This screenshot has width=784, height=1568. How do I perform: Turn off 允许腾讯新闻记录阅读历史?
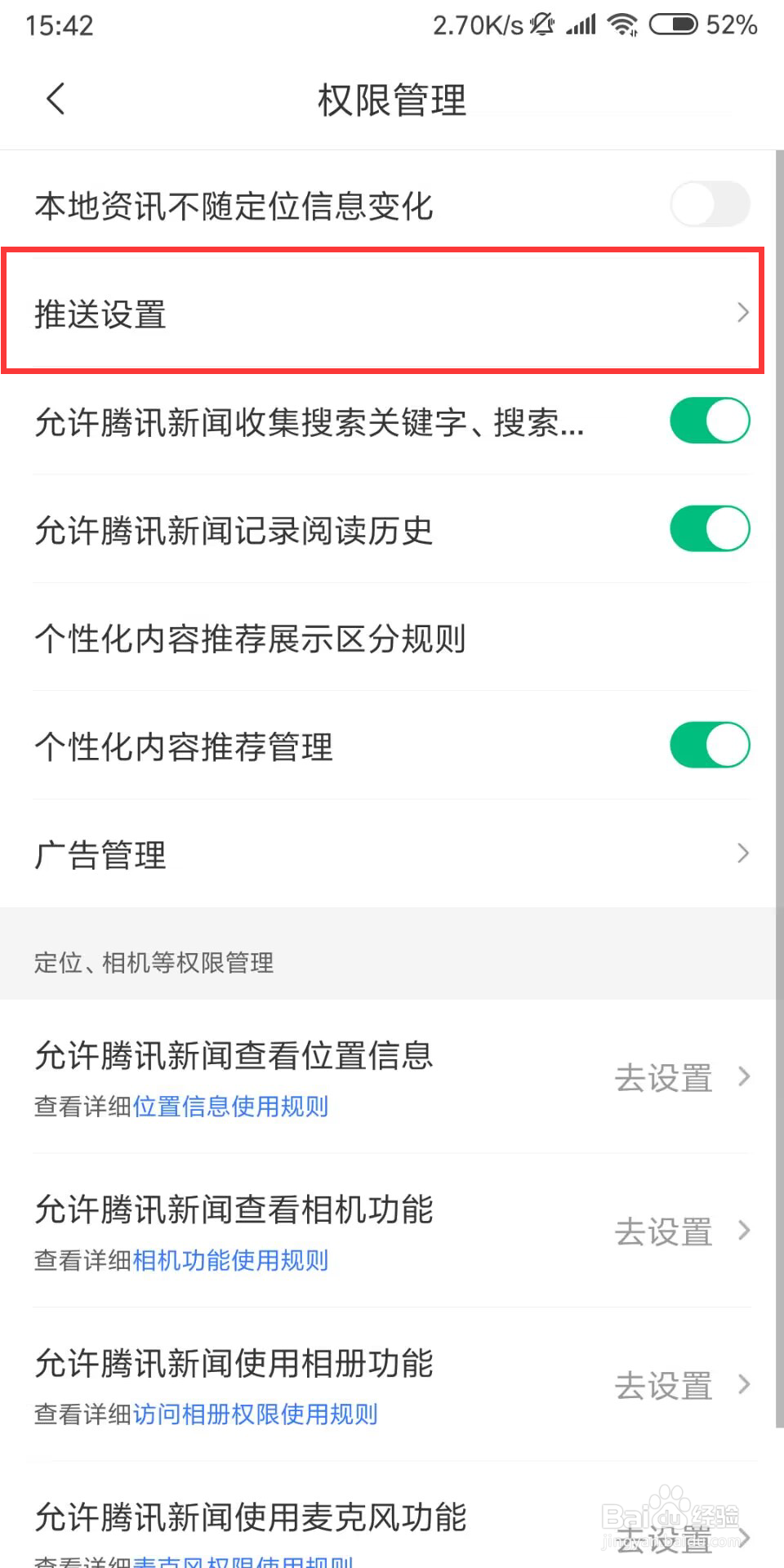pyautogui.click(x=709, y=528)
